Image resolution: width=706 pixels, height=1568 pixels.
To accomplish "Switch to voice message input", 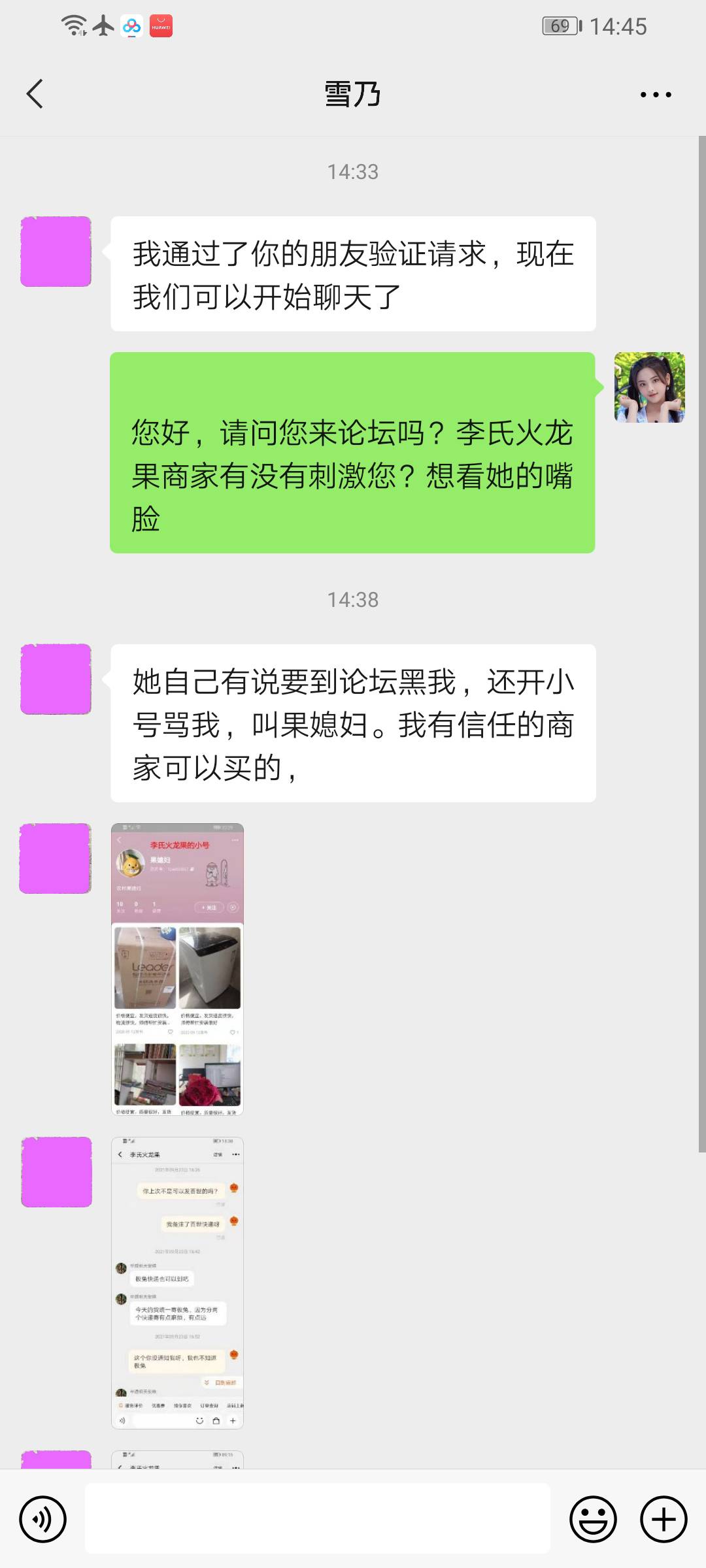I will coord(43,1519).
